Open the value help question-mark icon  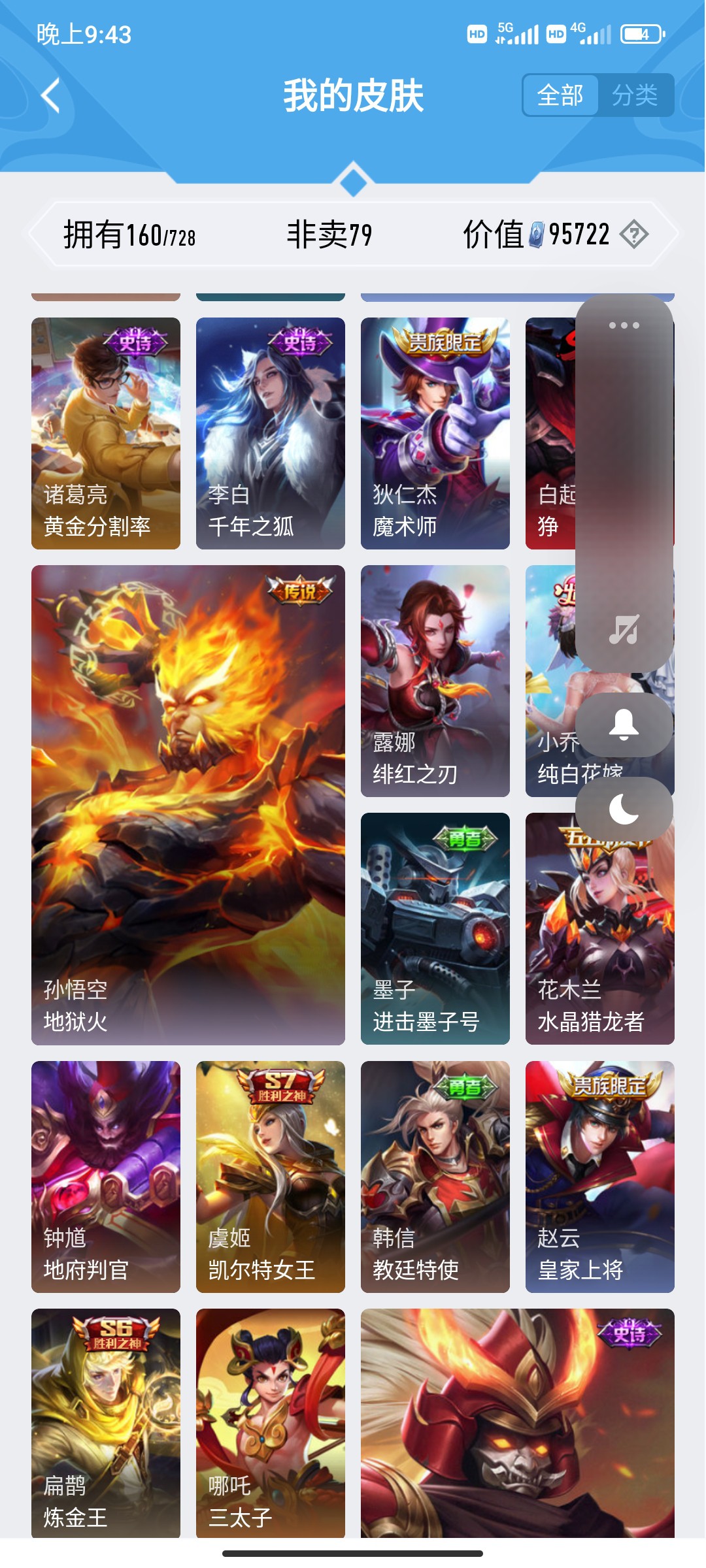point(633,234)
